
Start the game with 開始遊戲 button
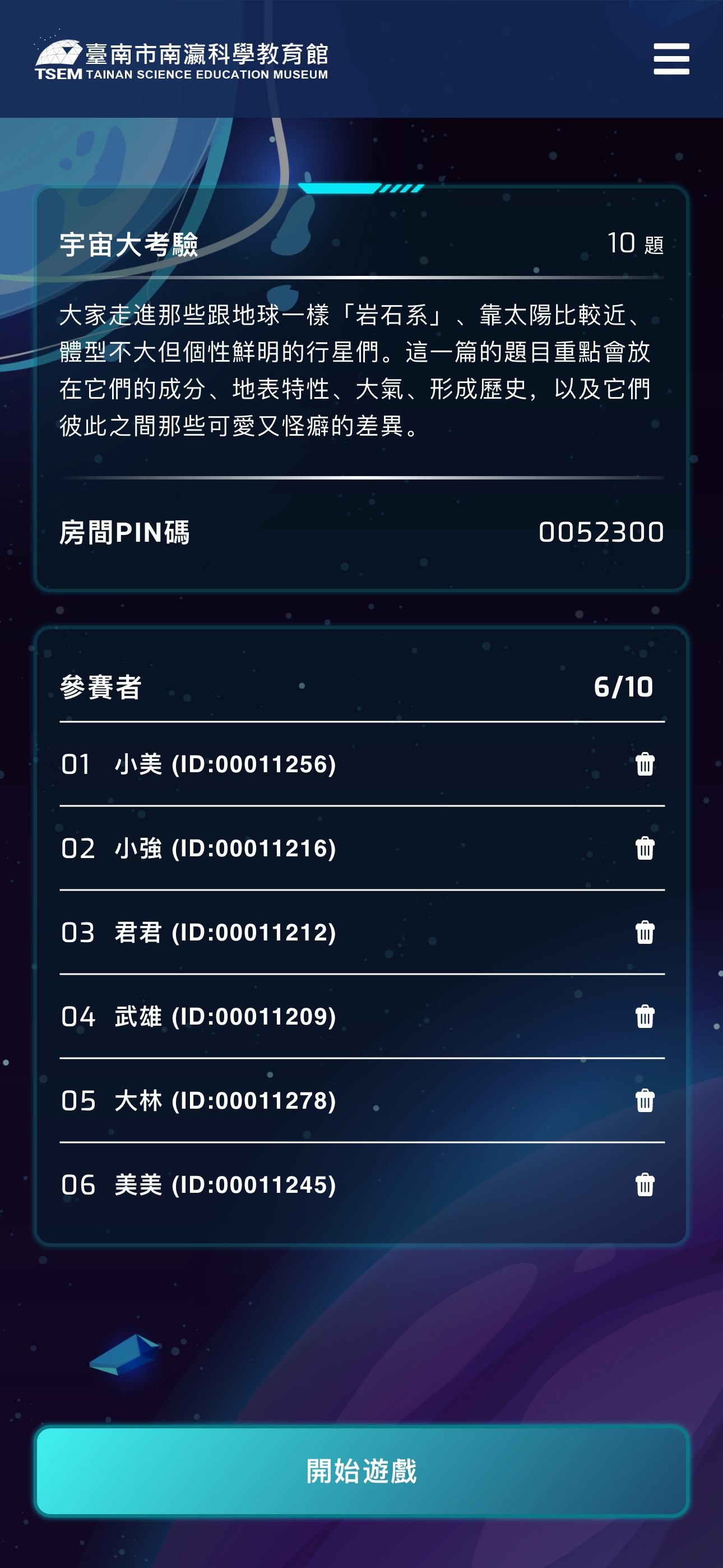[x=361, y=1470]
